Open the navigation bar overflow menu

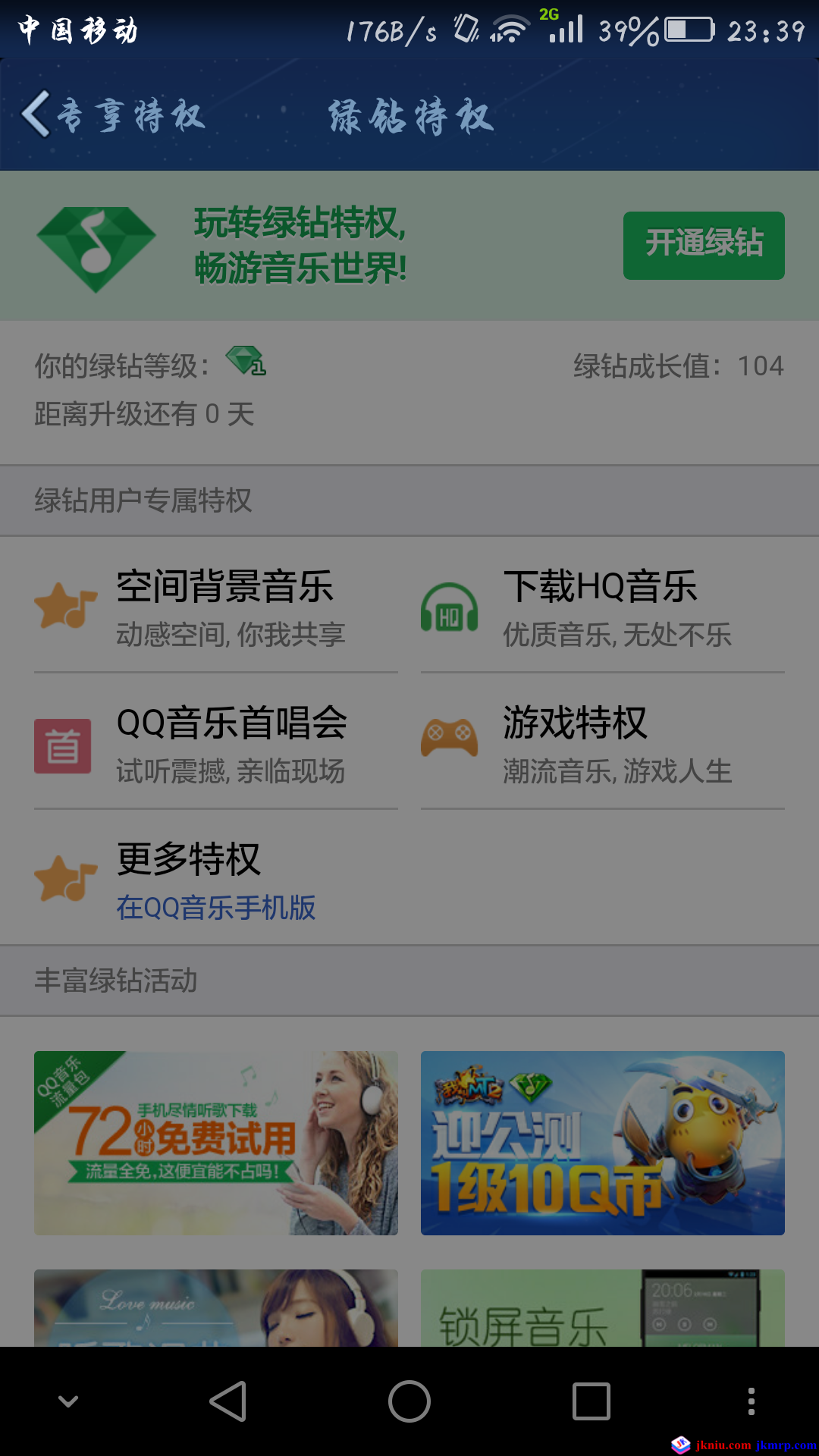point(751,1401)
